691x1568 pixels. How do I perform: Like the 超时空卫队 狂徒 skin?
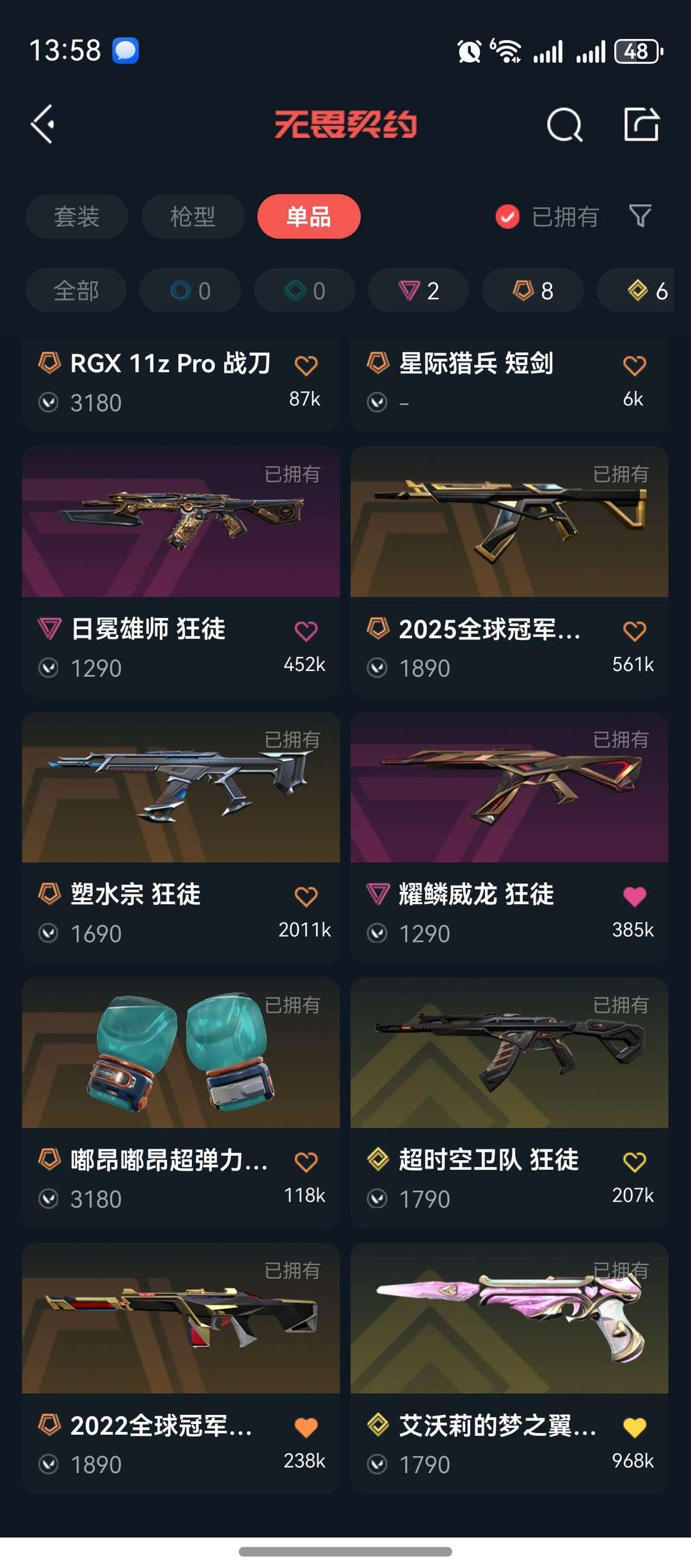coord(634,1162)
